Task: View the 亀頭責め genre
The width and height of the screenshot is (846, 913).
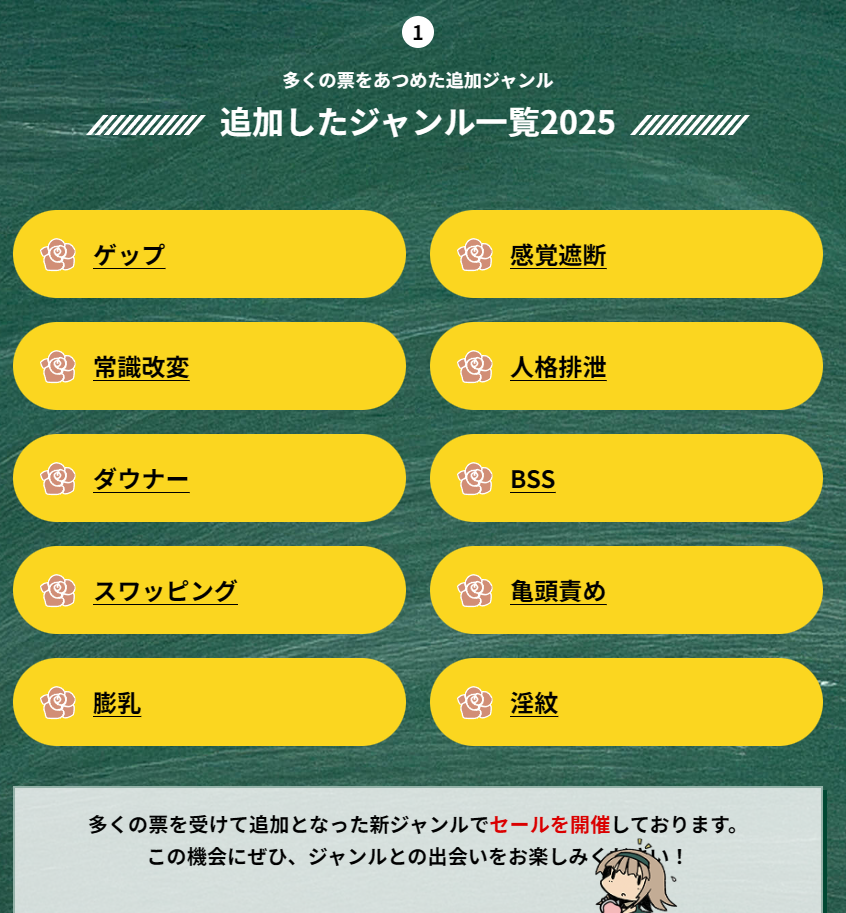Action: [626, 590]
